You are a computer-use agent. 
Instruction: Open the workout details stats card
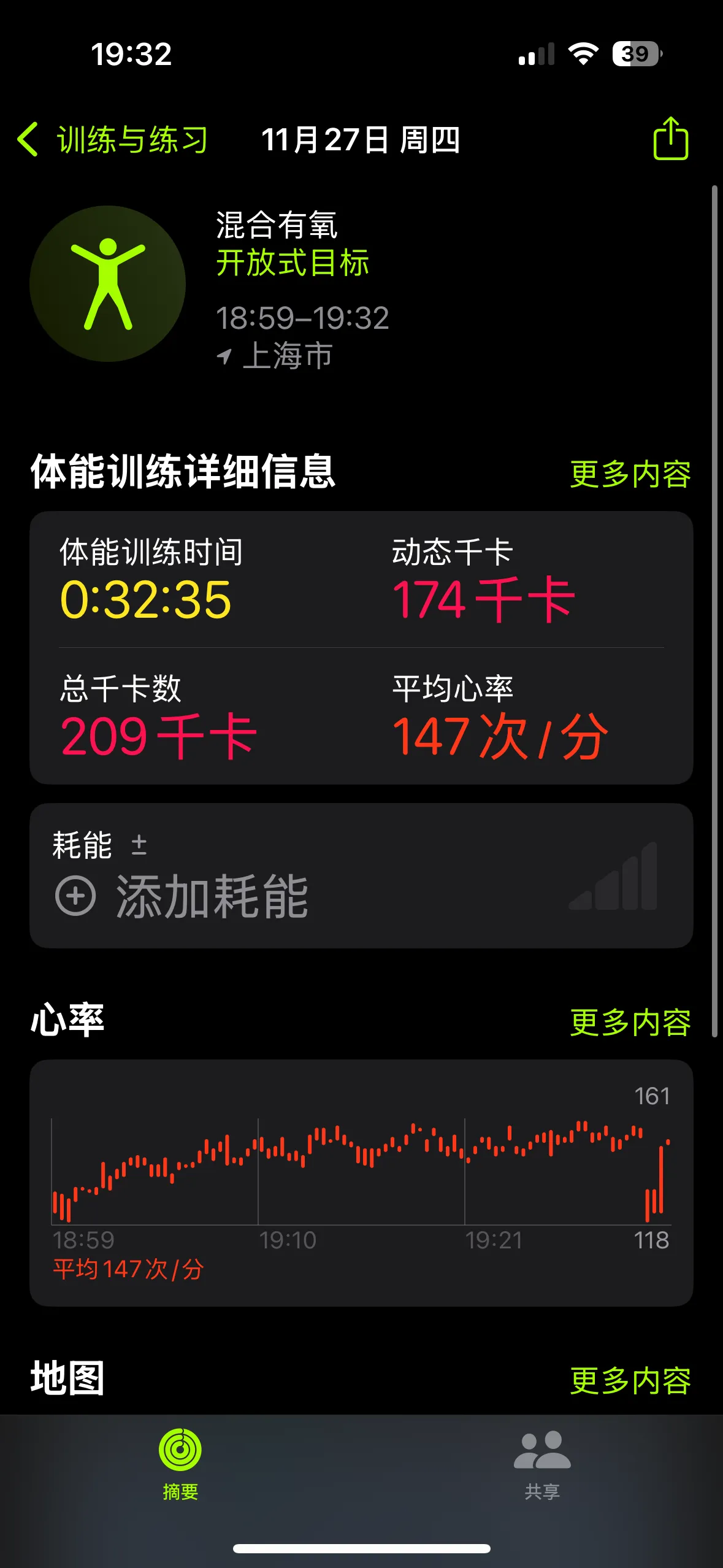(x=361, y=647)
